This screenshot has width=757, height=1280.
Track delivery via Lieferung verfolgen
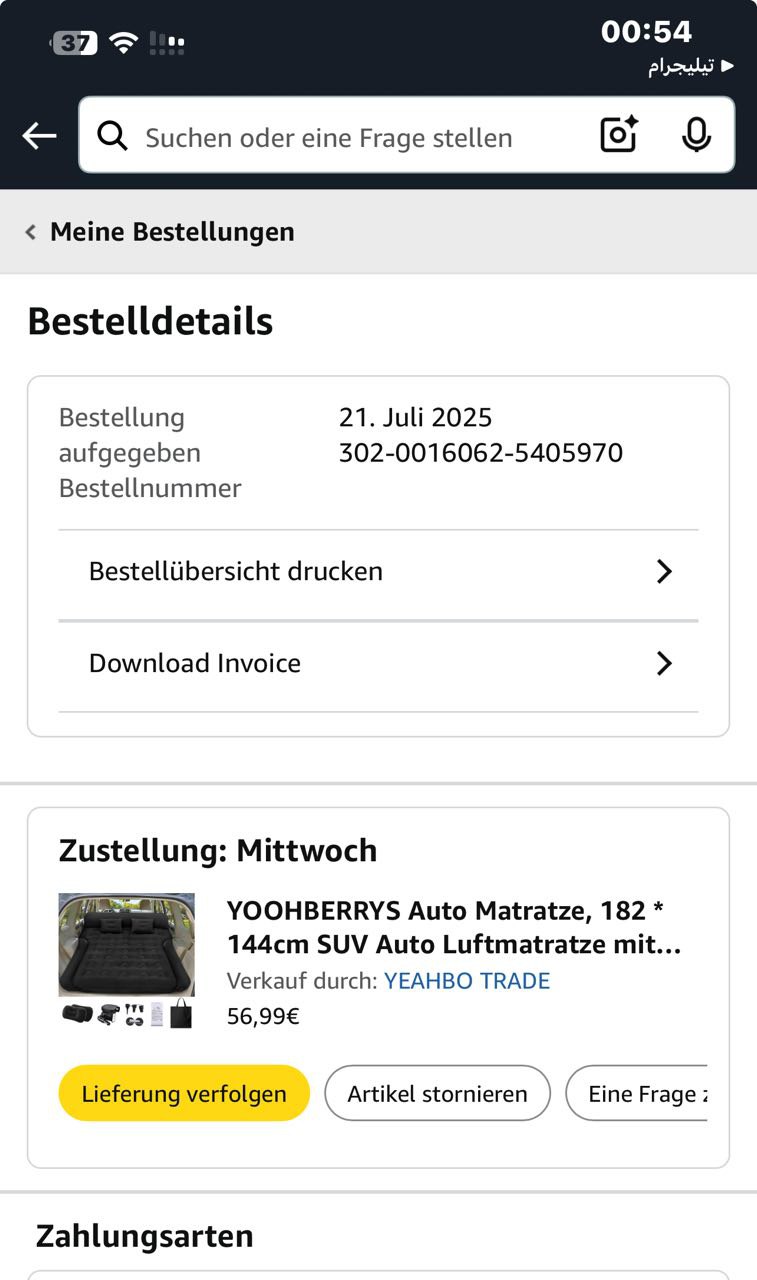pos(184,1093)
